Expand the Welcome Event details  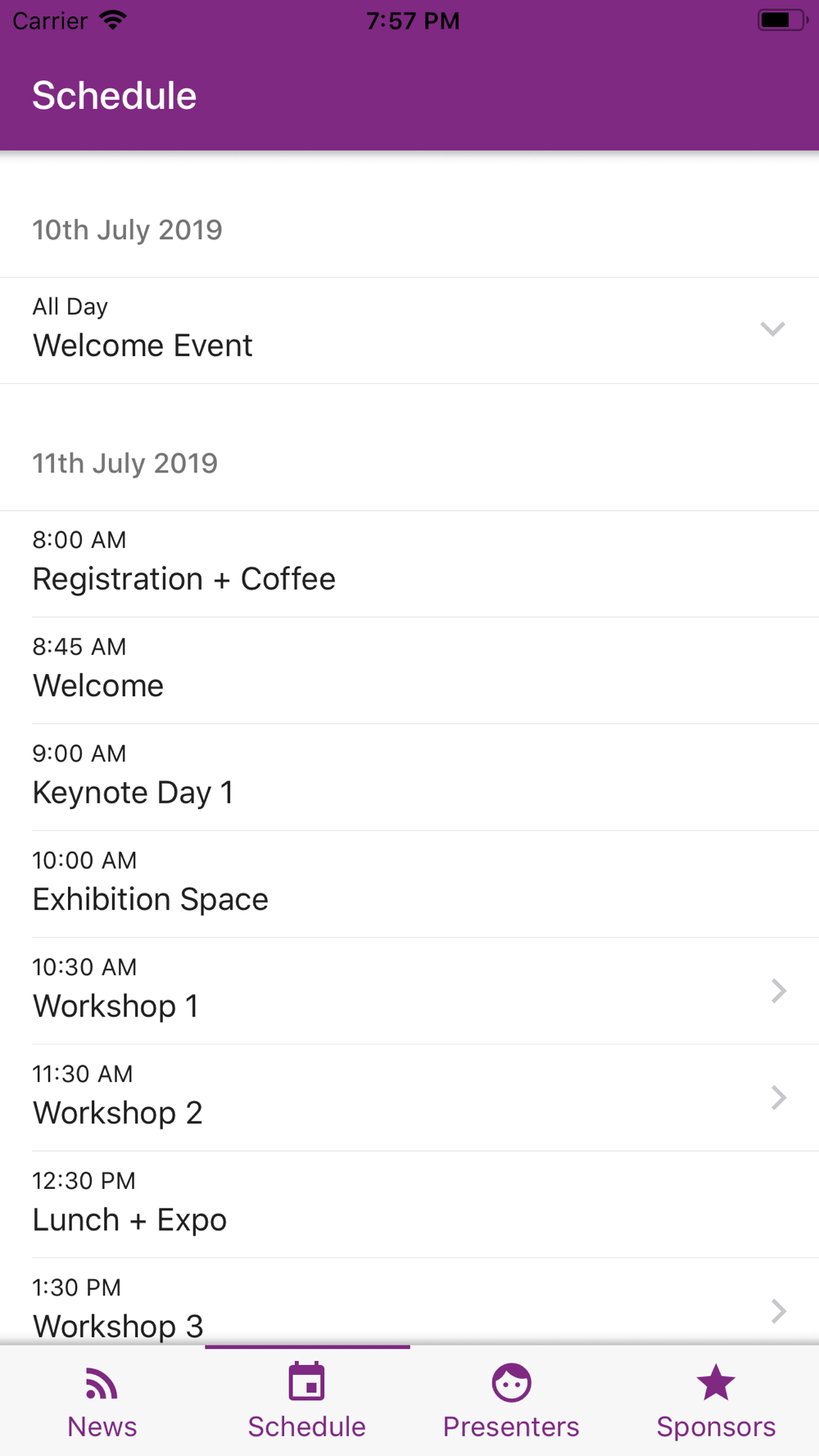409,330
